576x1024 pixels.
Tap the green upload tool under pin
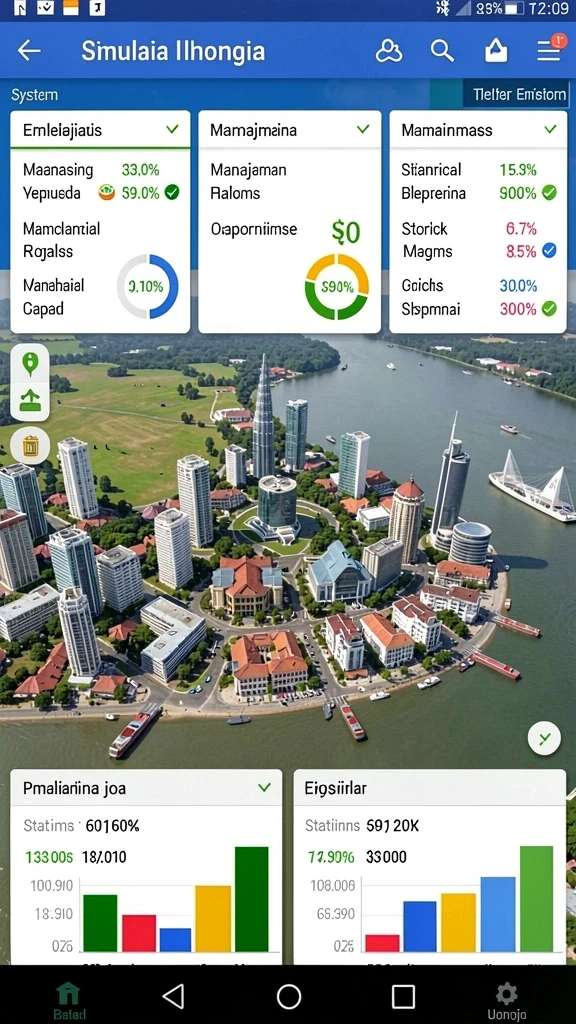[30, 401]
